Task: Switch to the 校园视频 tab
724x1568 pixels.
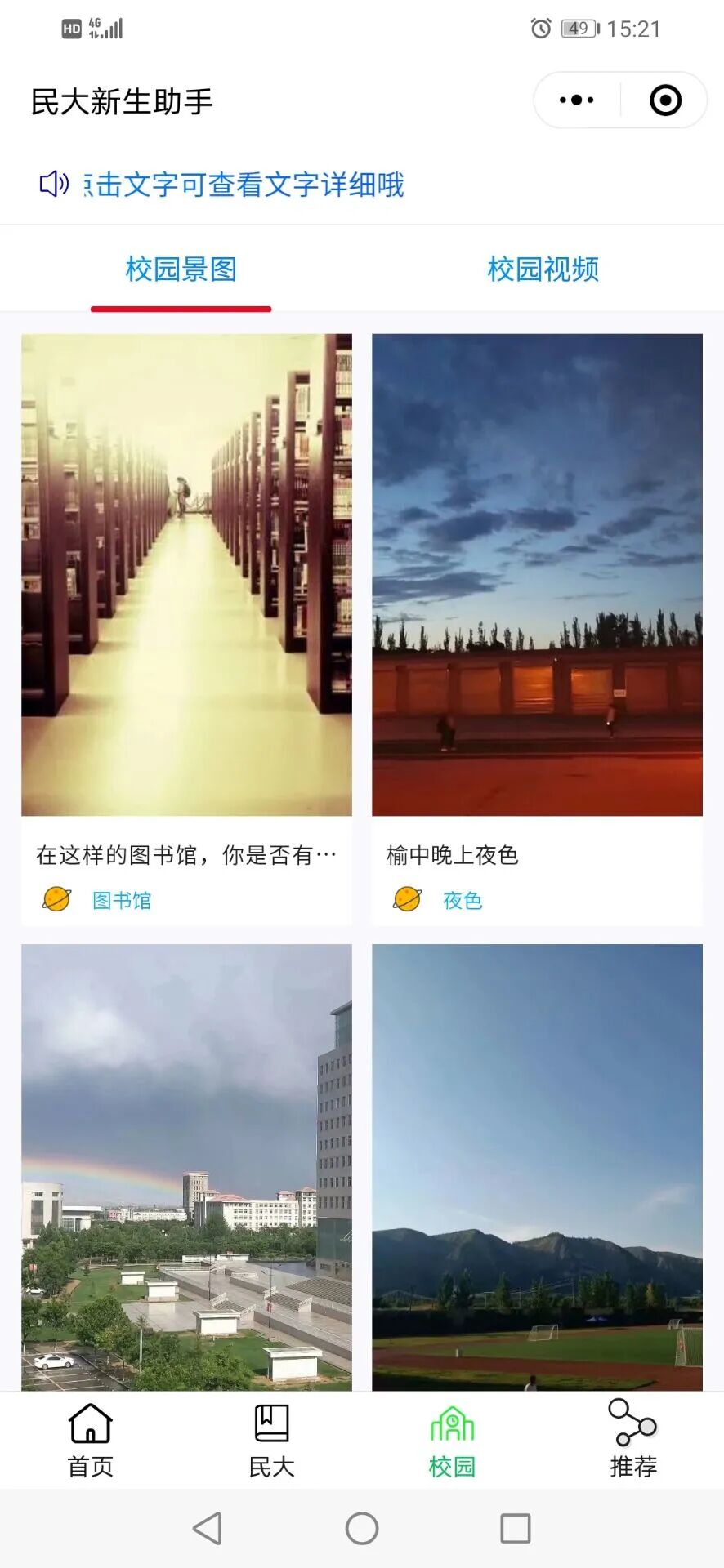Action: (x=543, y=269)
